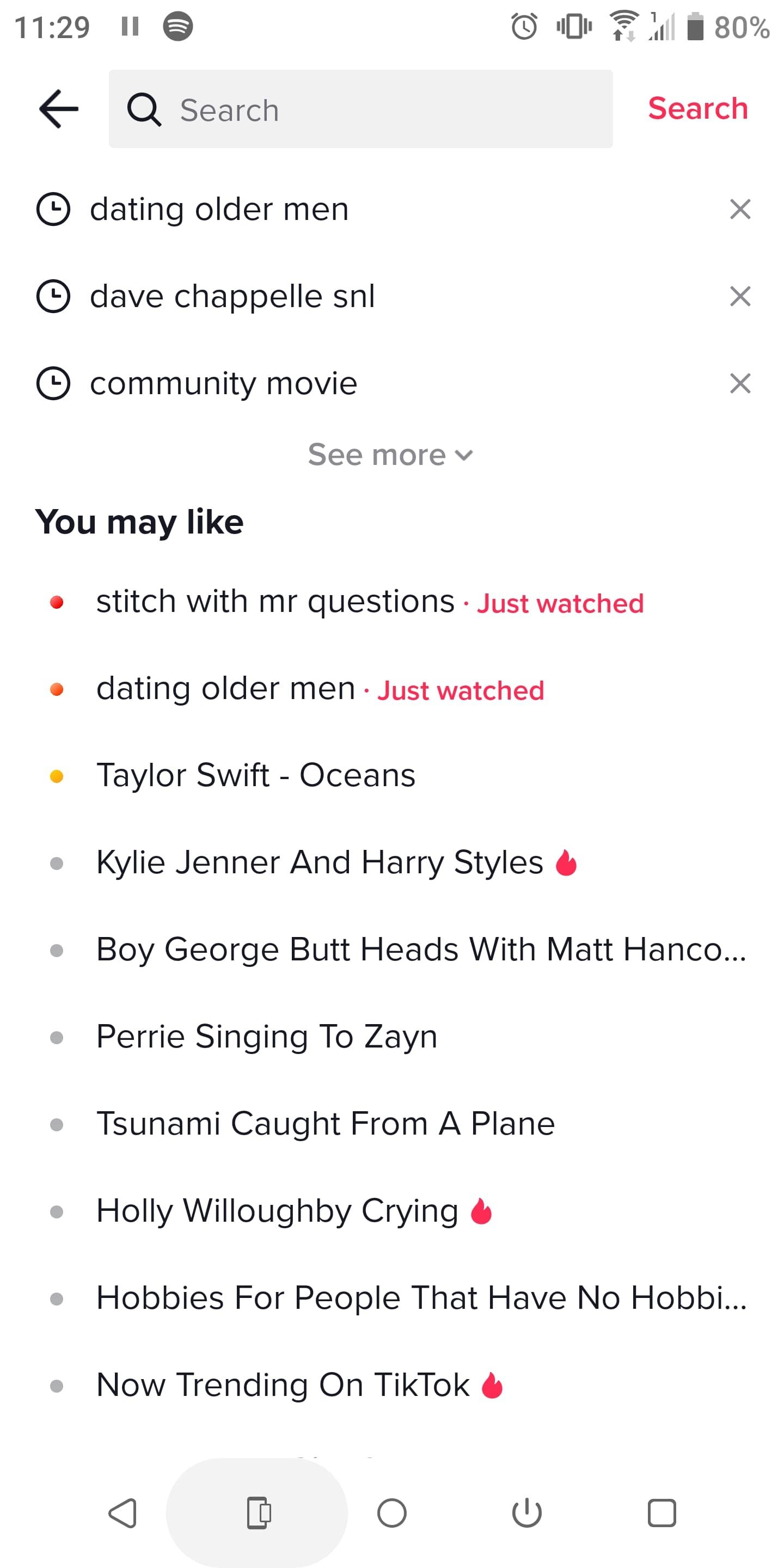
Task: Open recent search 'dave chappelle snl'
Action: click(x=232, y=296)
